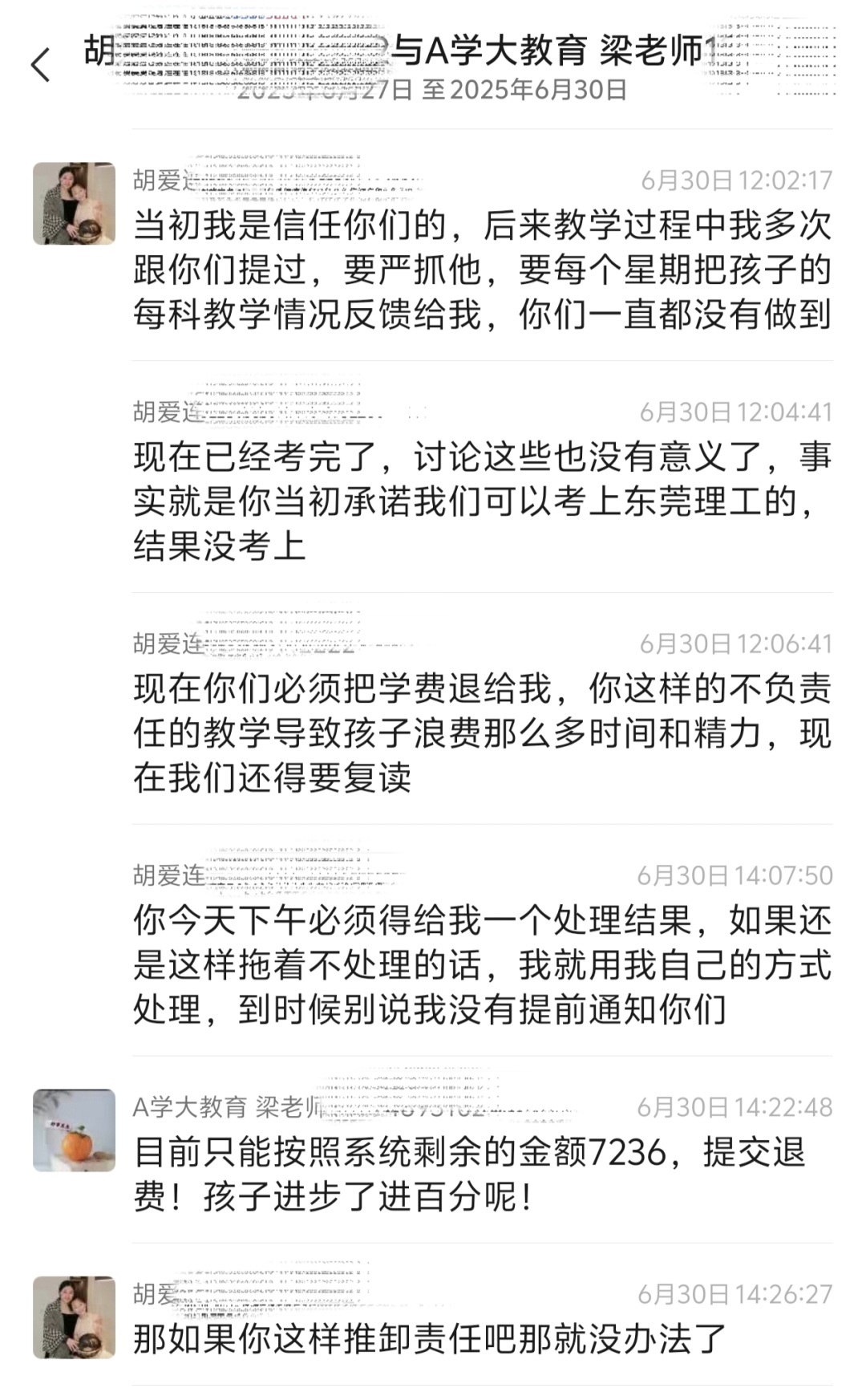The height and width of the screenshot is (1400, 866).
Task: Go back from the chat history
Action: [41, 65]
